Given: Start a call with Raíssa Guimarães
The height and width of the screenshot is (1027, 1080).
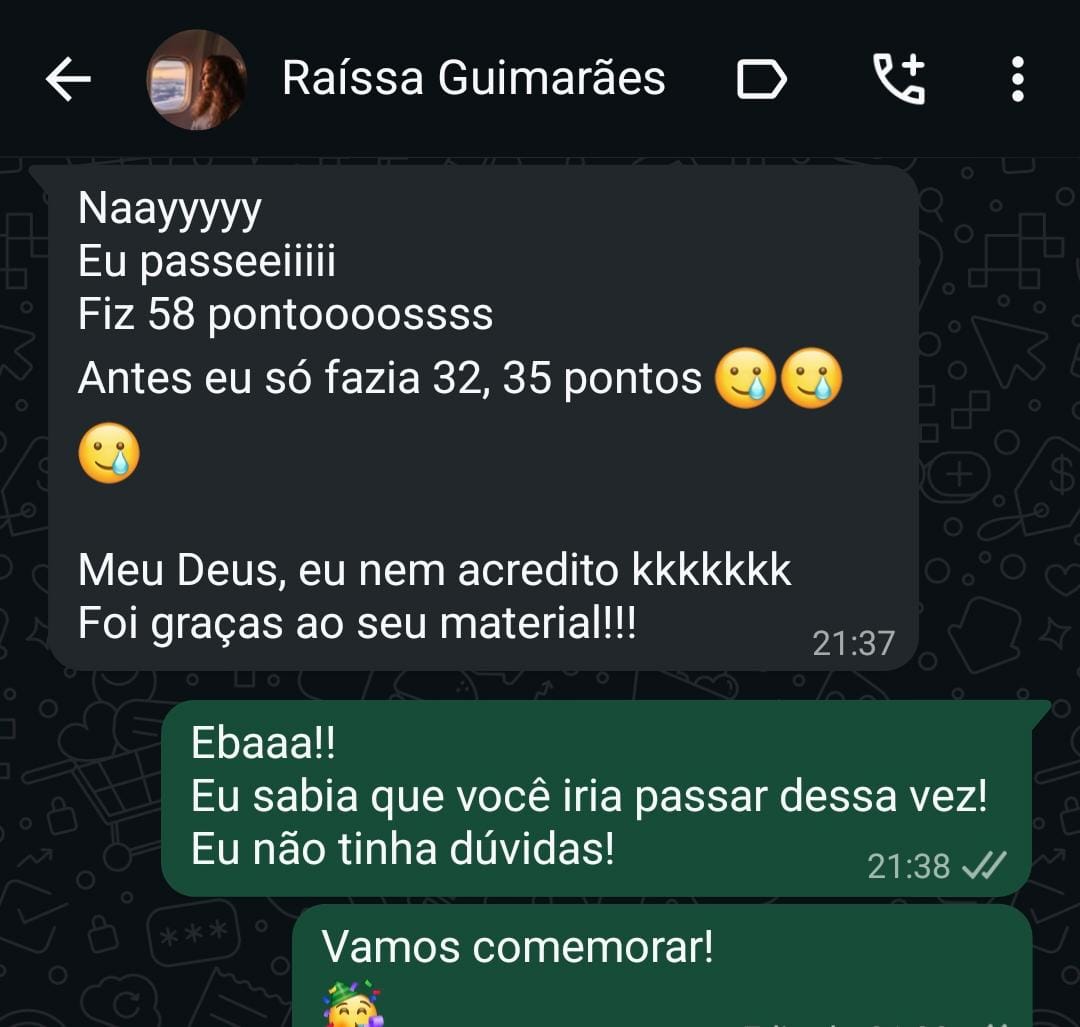Looking at the screenshot, I should click(x=899, y=79).
